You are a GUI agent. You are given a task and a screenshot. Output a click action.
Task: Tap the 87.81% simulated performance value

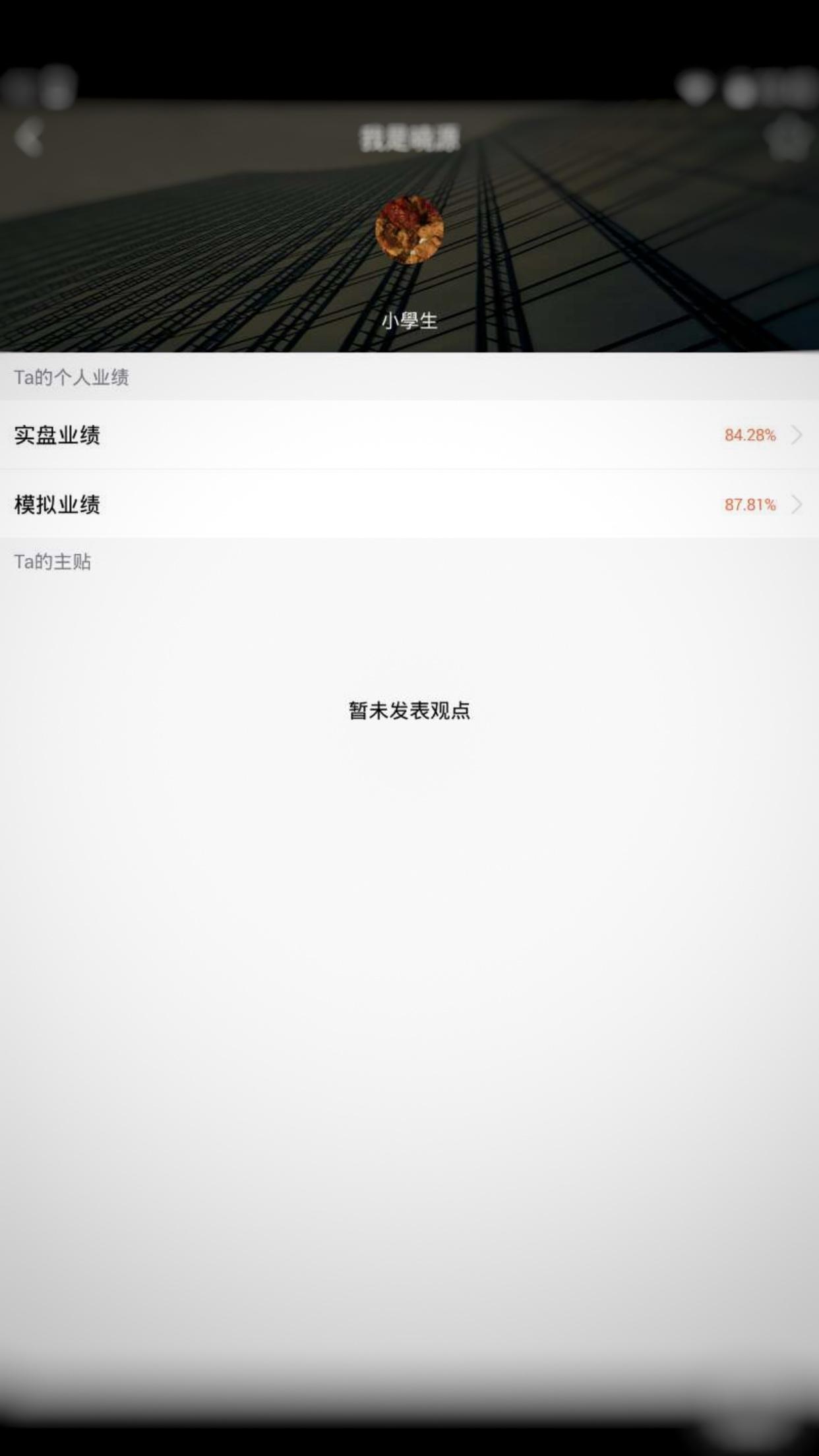(x=750, y=505)
